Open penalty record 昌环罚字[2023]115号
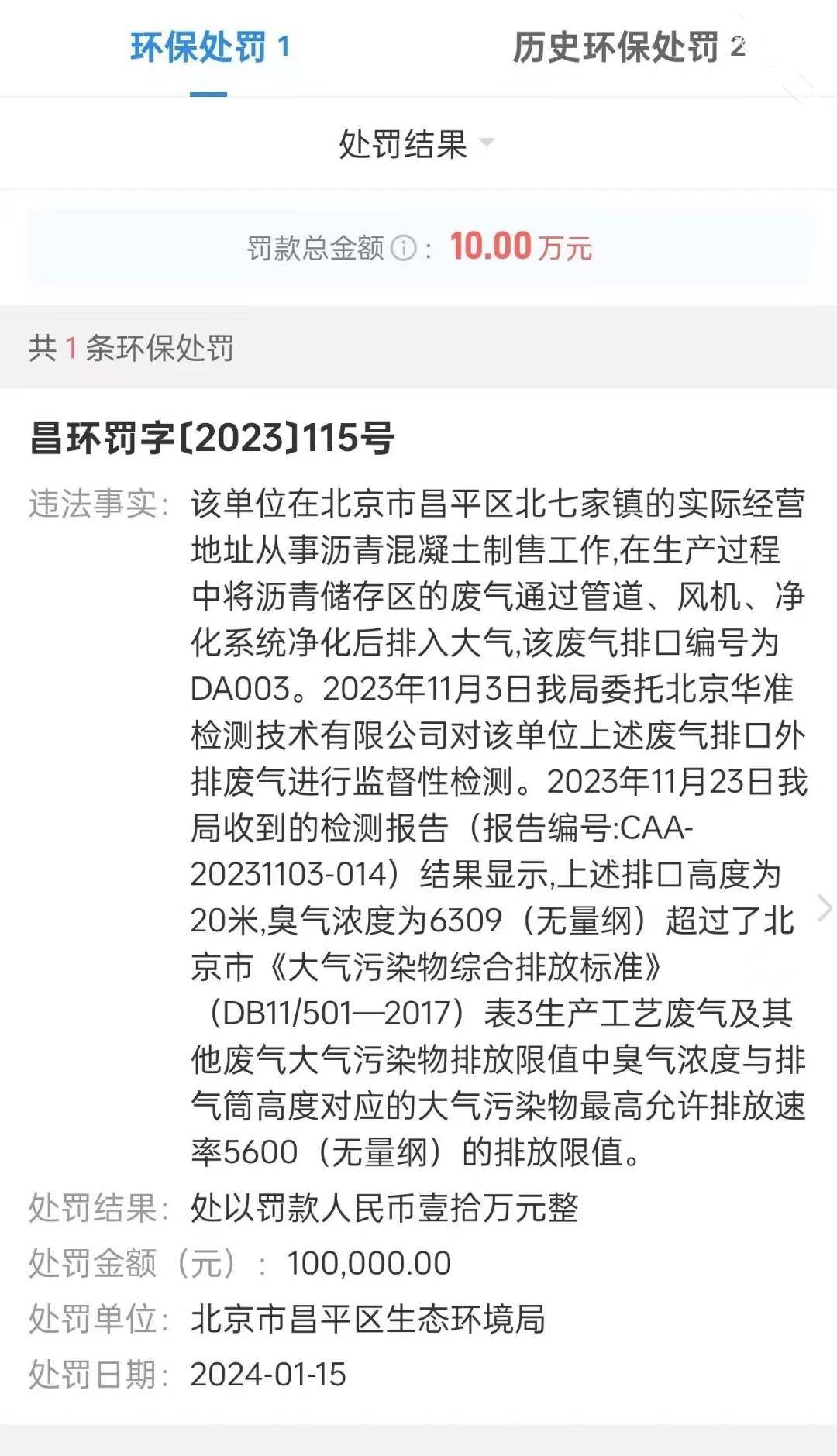Viewport: 837px width, 1456px height. (212, 438)
